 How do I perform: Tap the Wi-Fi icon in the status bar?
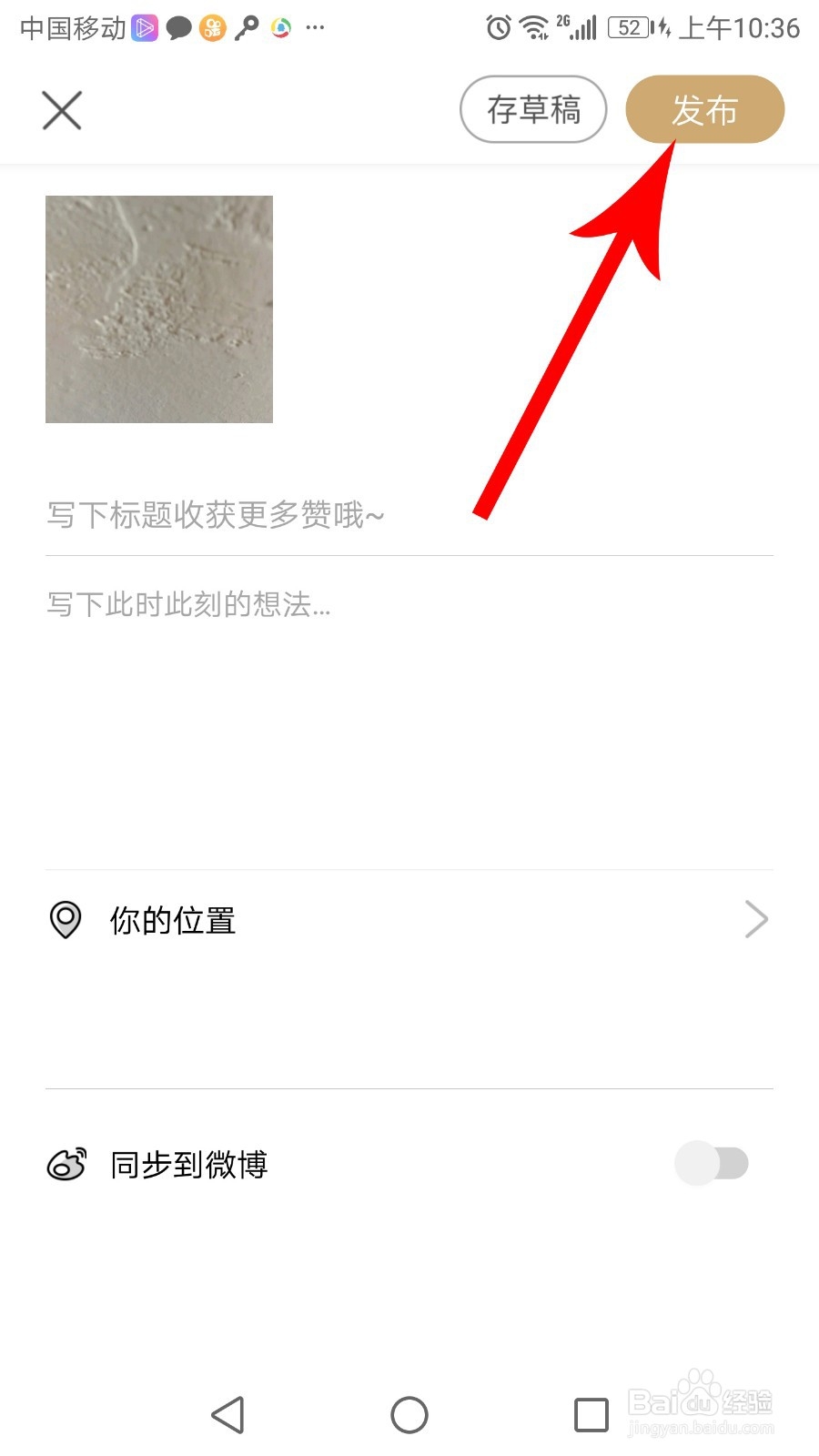532,27
